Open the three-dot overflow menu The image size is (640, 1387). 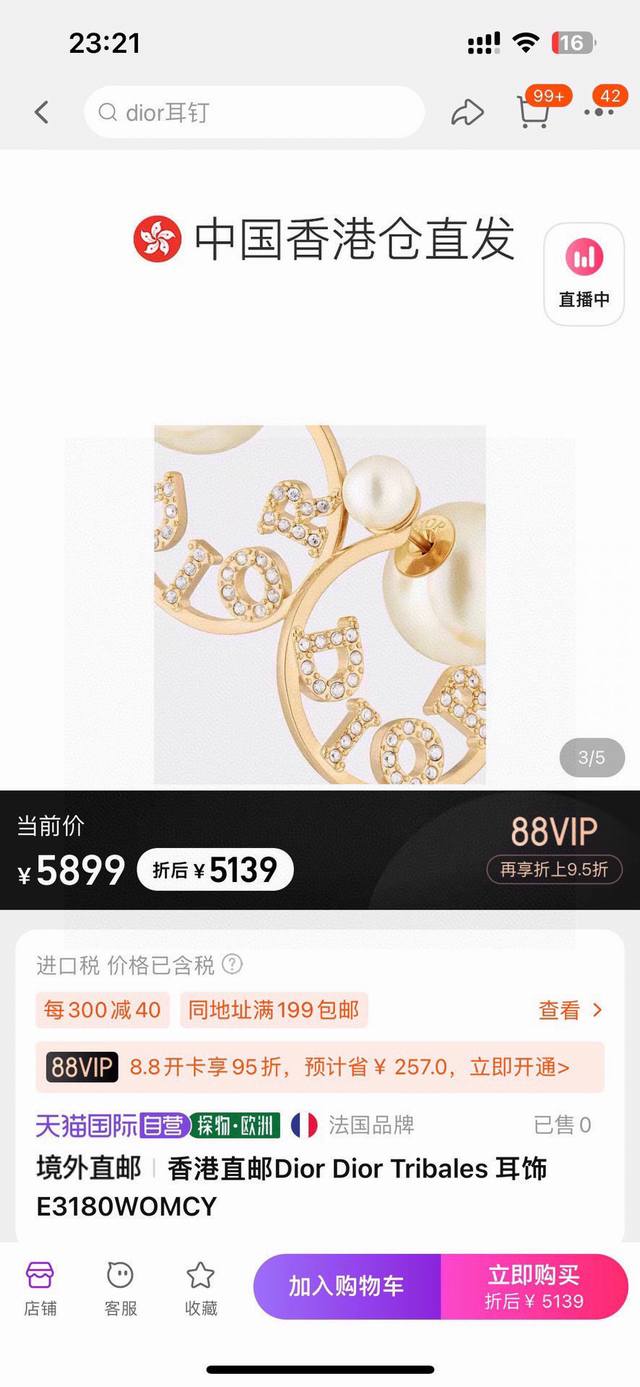pos(599,112)
